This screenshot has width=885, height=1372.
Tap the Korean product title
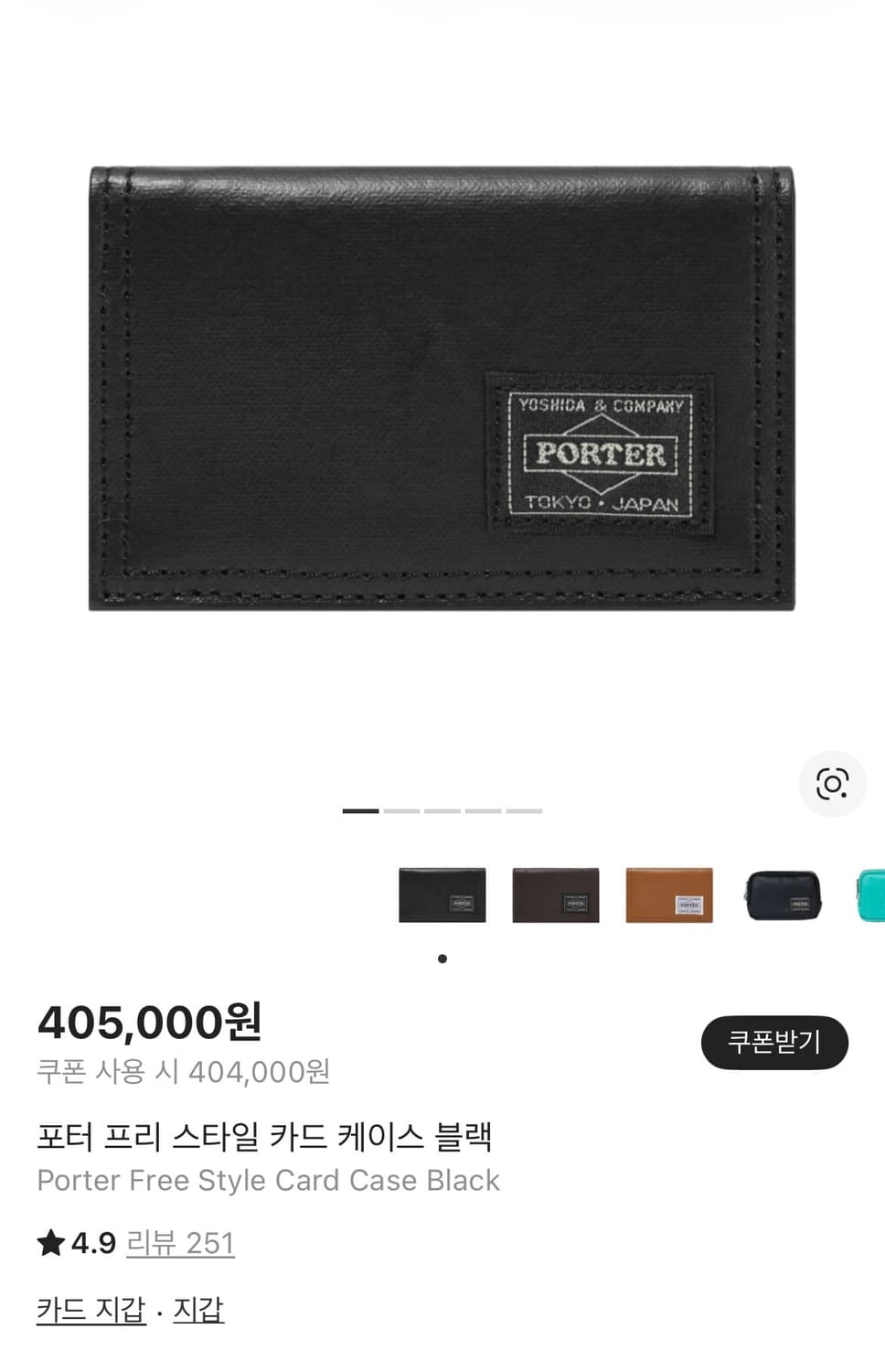click(265, 1134)
